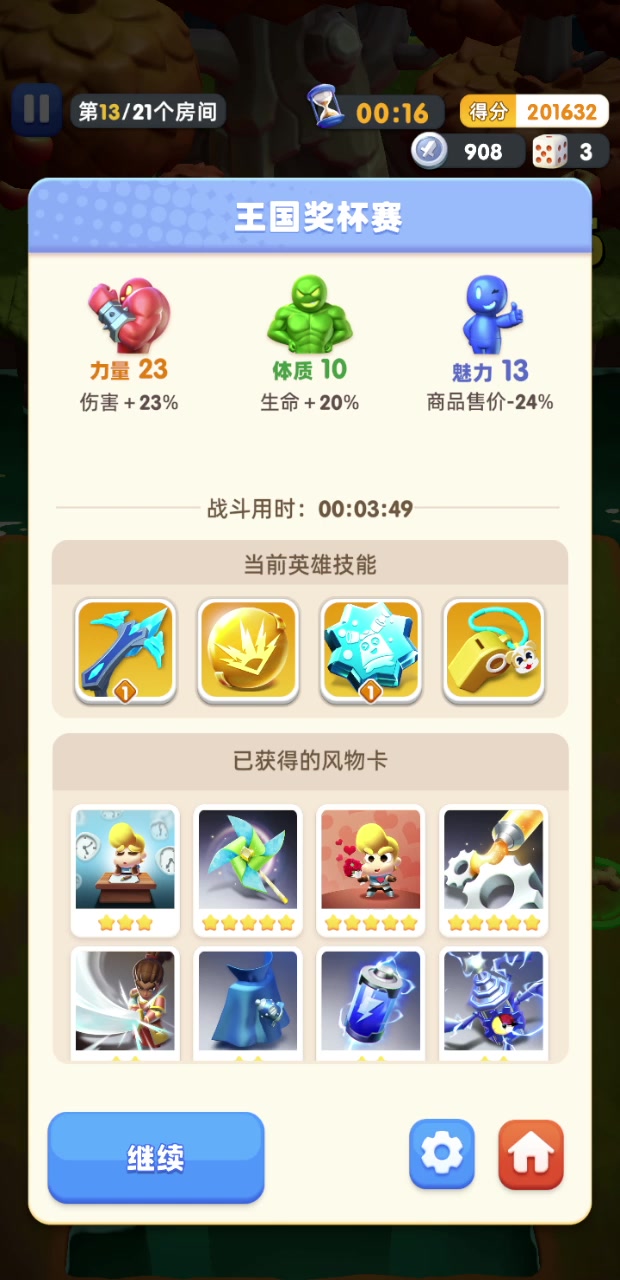Open the settings gear
This screenshot has height=1280, width=620.
[x=441, y=1154]
